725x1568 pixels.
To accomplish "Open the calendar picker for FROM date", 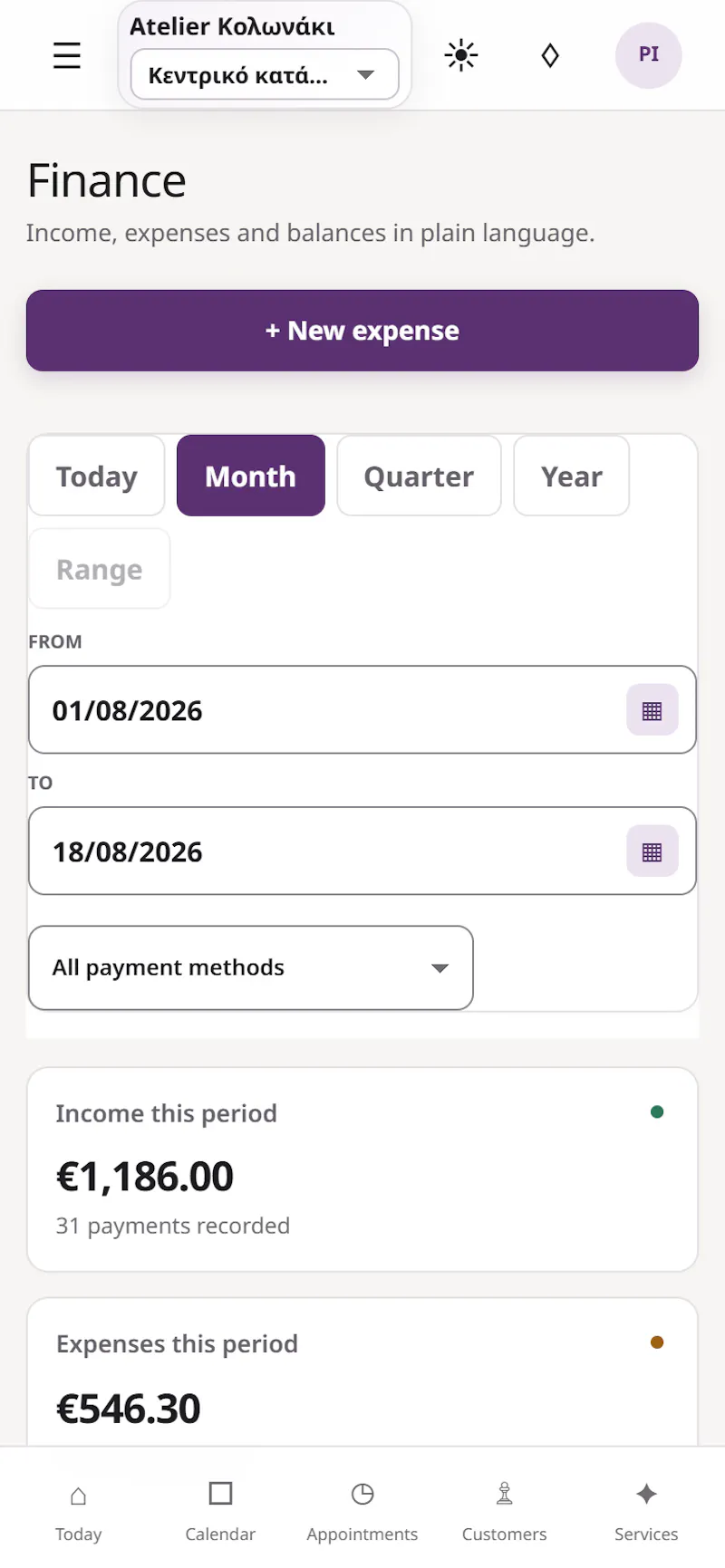I will (652, 710).
